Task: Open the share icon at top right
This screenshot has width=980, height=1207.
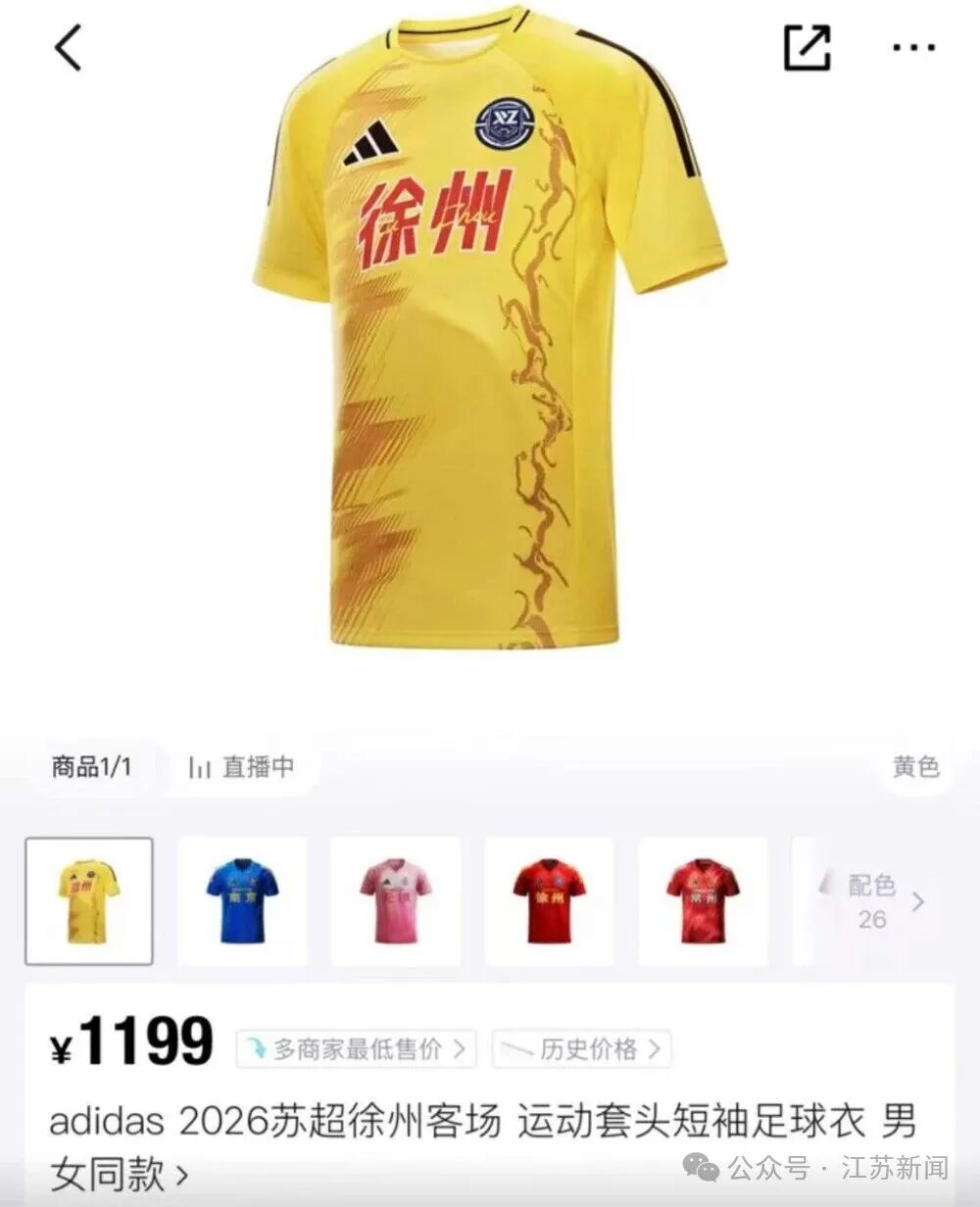Action: pyautogui.click(x=808, y=44)
